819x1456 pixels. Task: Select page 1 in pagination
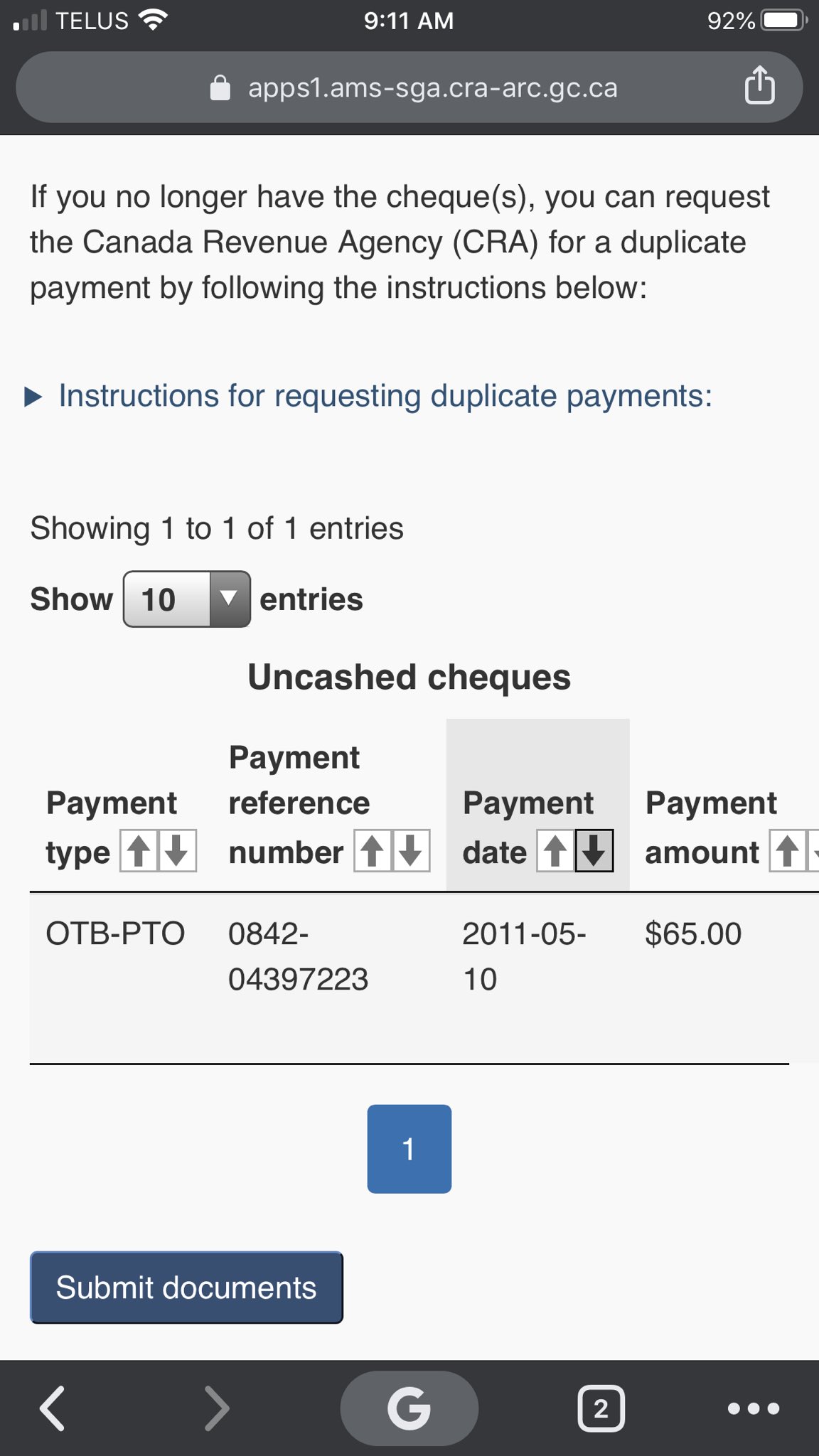point(409,1149)
